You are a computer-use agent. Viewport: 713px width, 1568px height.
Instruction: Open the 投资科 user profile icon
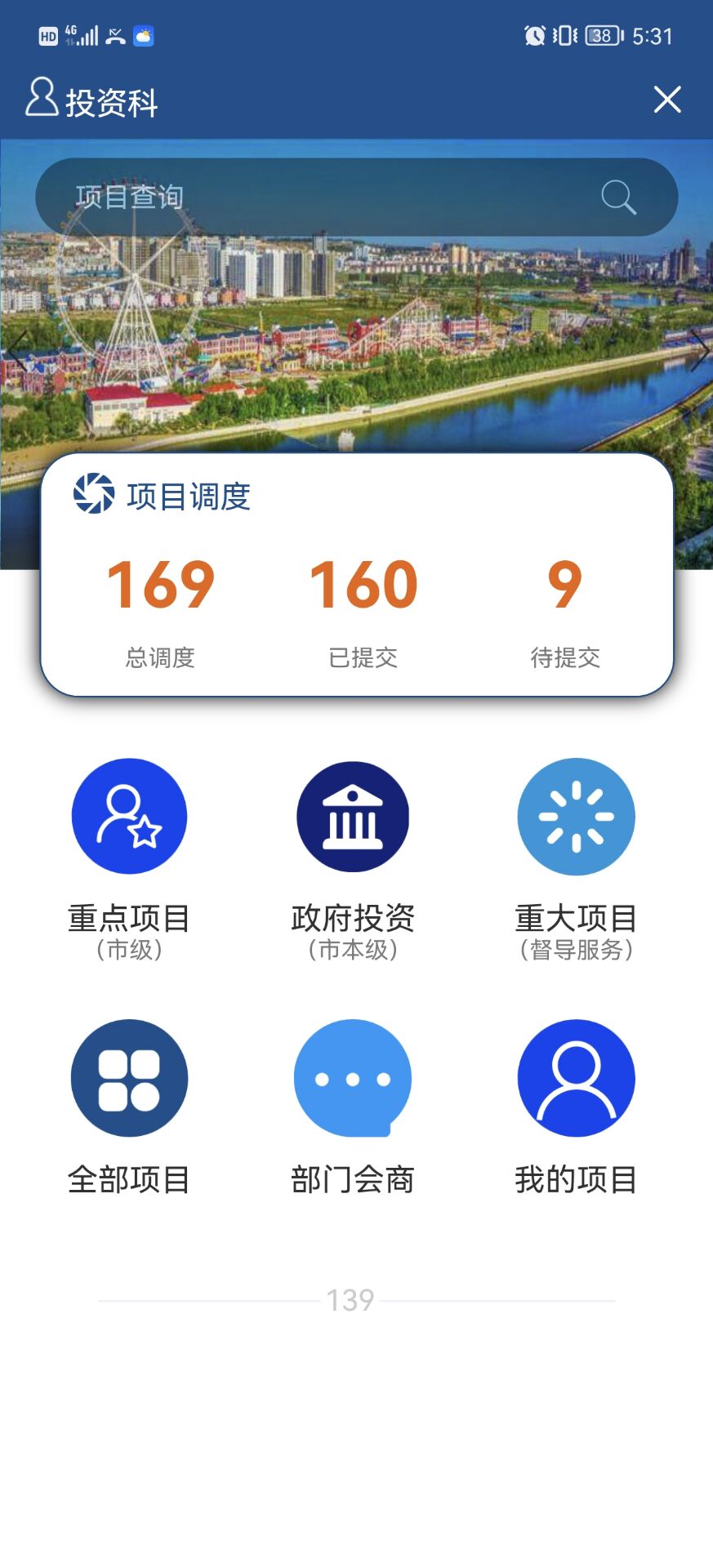(42, 98)
